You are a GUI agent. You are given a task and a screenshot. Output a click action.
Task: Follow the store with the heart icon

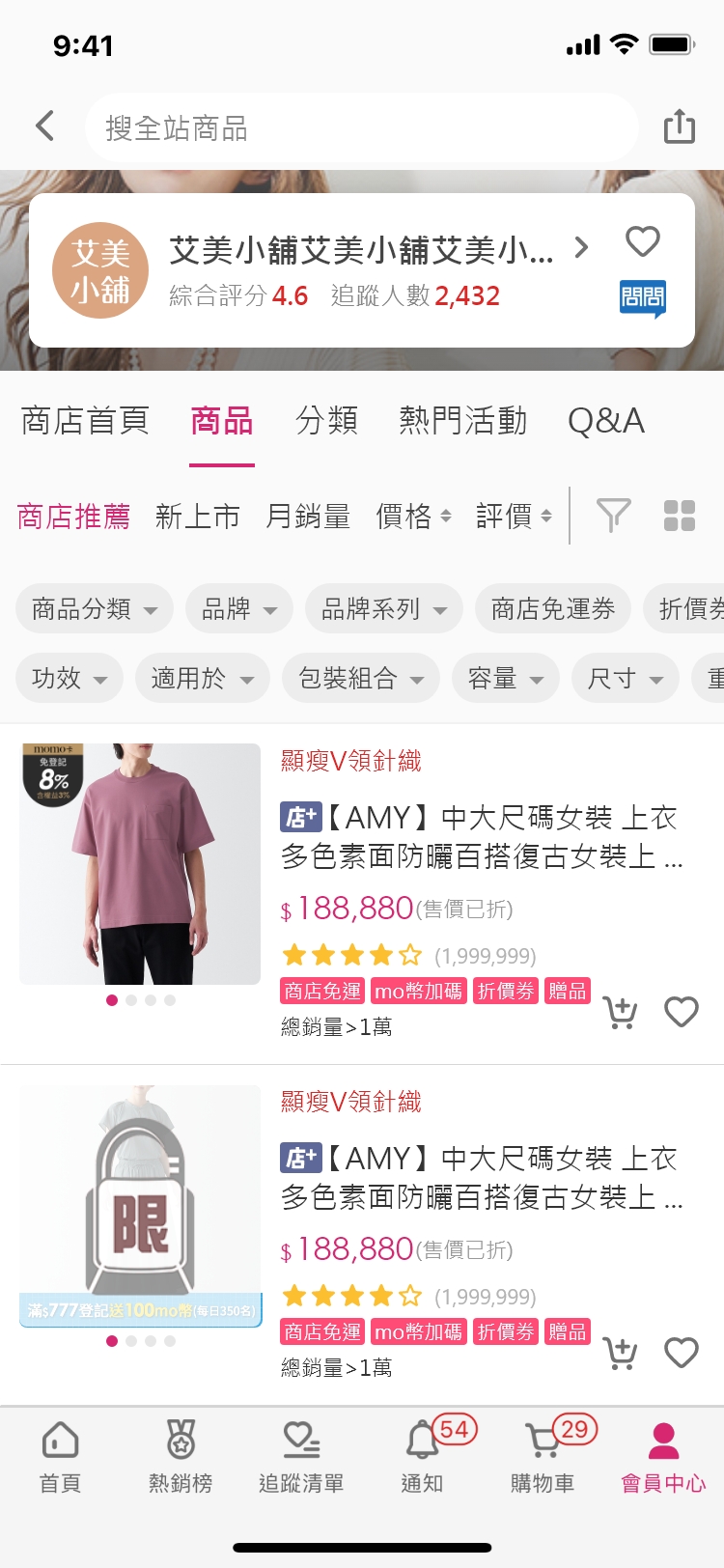643,241
